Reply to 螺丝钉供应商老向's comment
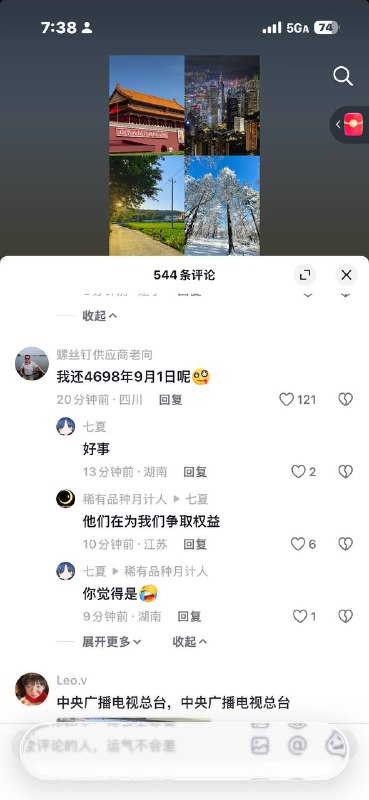Screen dimensions: 369x800 pyautogui.click(x=170, y=399)
